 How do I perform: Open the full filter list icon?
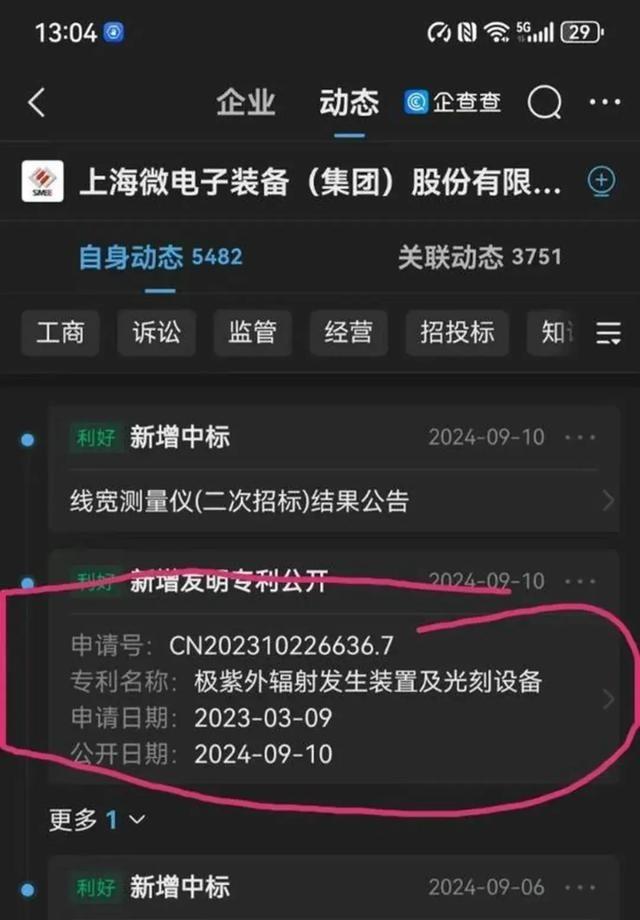[x=608, y=333]
